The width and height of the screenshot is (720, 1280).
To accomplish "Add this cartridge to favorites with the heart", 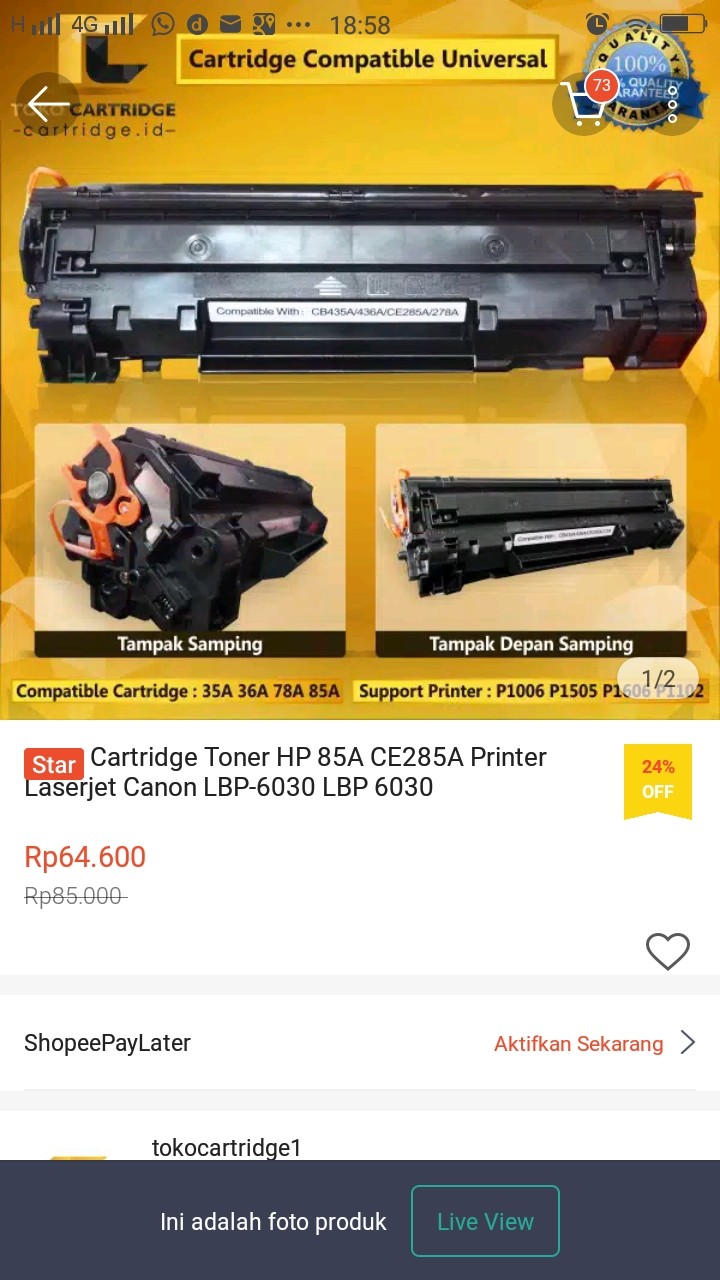I will tap(667, 951).
